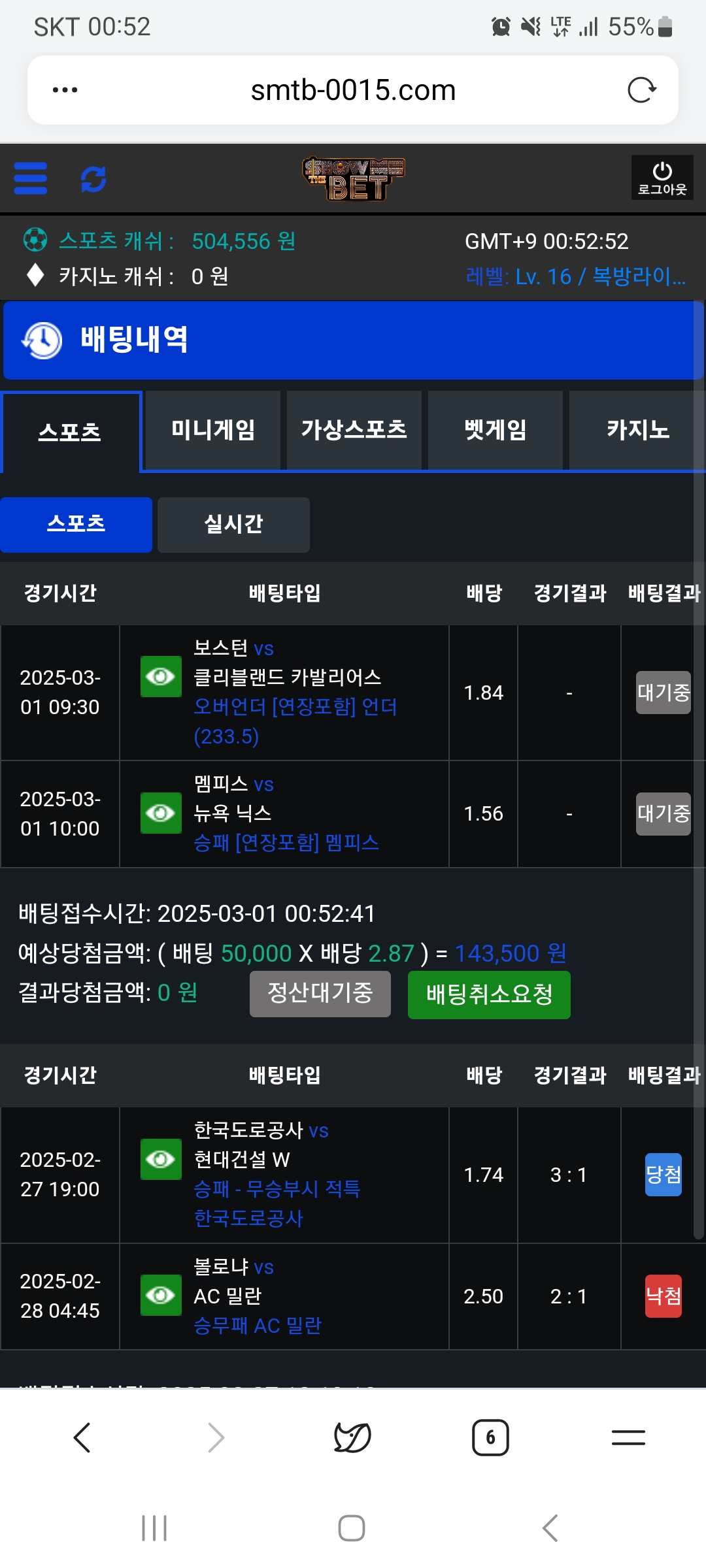Tap the blue refresh icon
Image resolution: width=706 pixels, height=1568 pixels.
[x=93, y=179]
